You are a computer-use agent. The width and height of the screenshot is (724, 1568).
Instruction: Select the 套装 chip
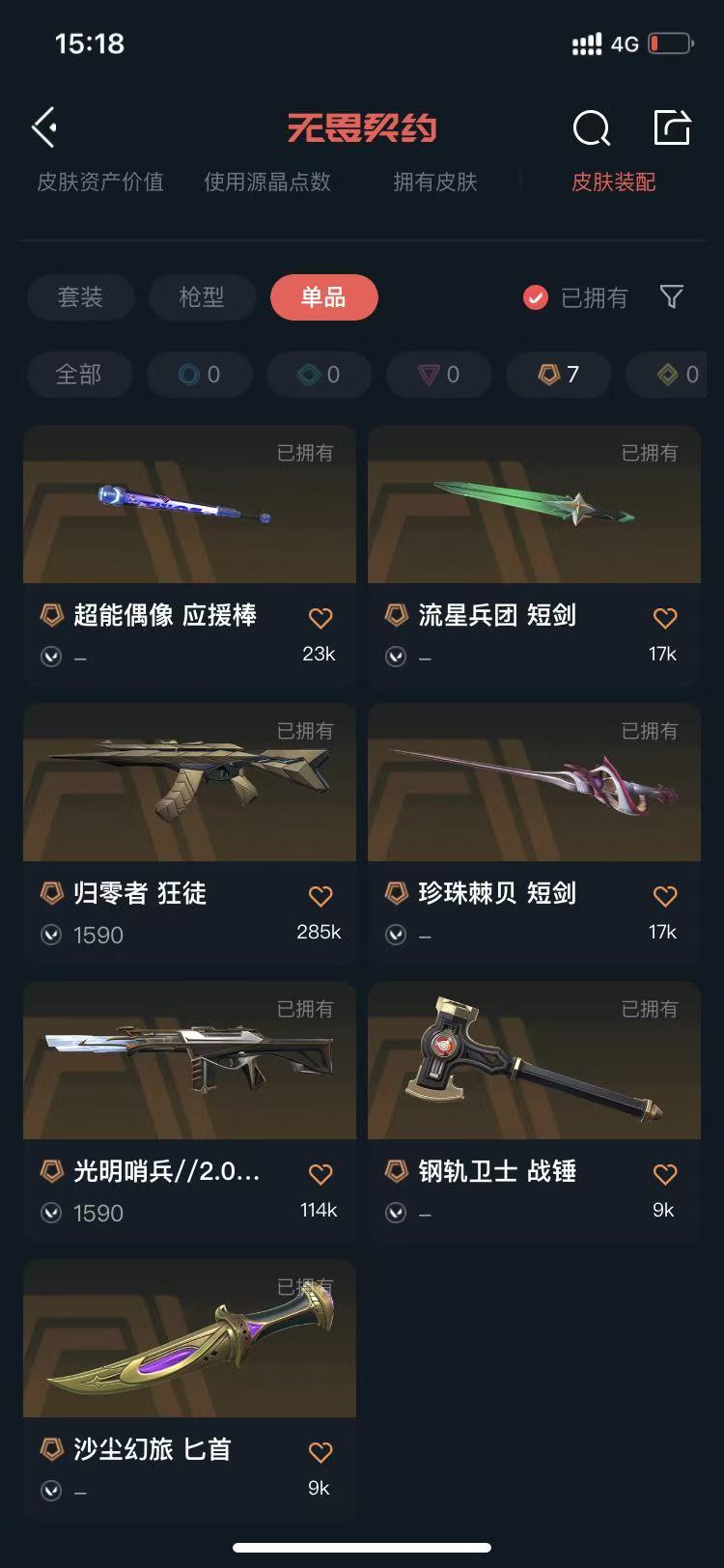click(80, 297)
